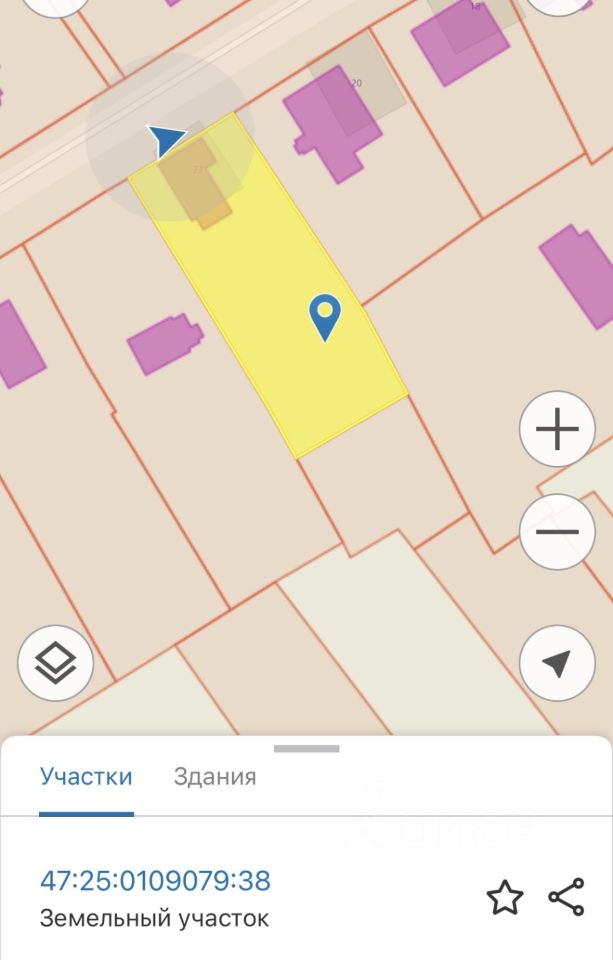
Task: Switch to the Здания tab
Action: click(x=215, y=777)
